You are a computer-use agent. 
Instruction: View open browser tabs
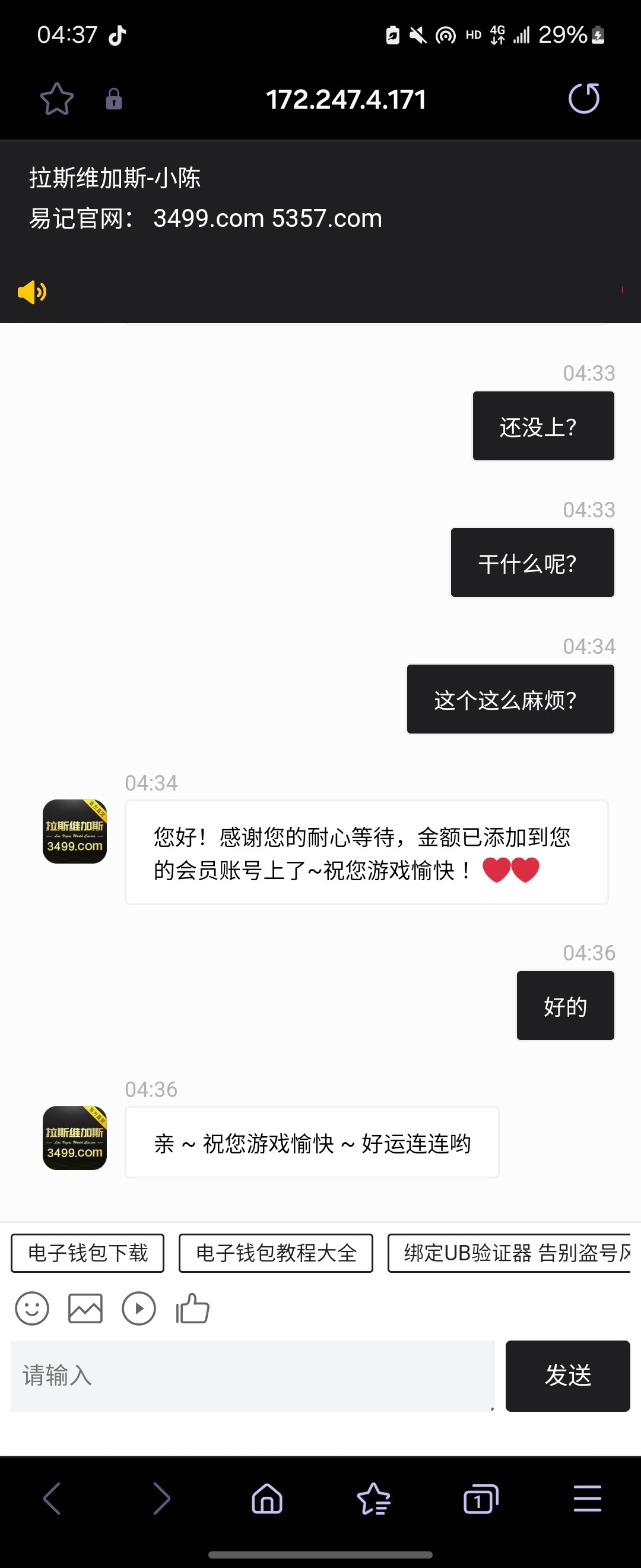480,1498
